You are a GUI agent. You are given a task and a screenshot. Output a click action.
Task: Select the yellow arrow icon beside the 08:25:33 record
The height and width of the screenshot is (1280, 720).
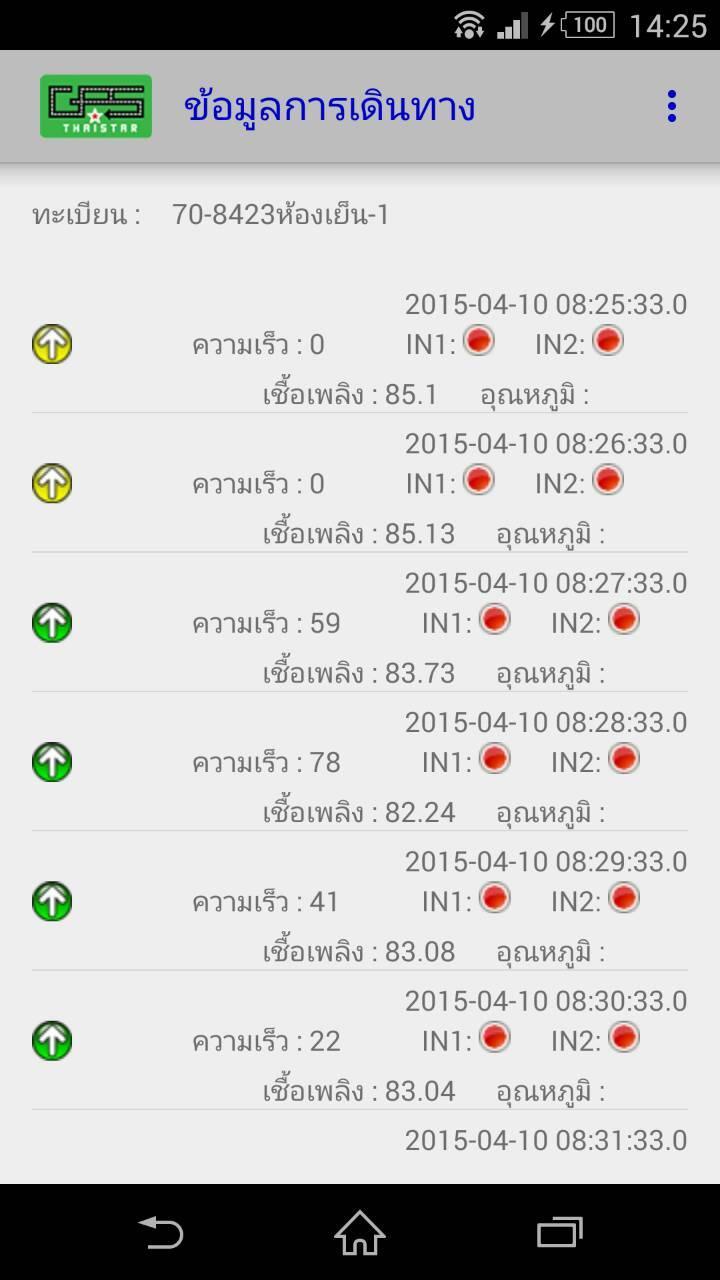(51, 344)
